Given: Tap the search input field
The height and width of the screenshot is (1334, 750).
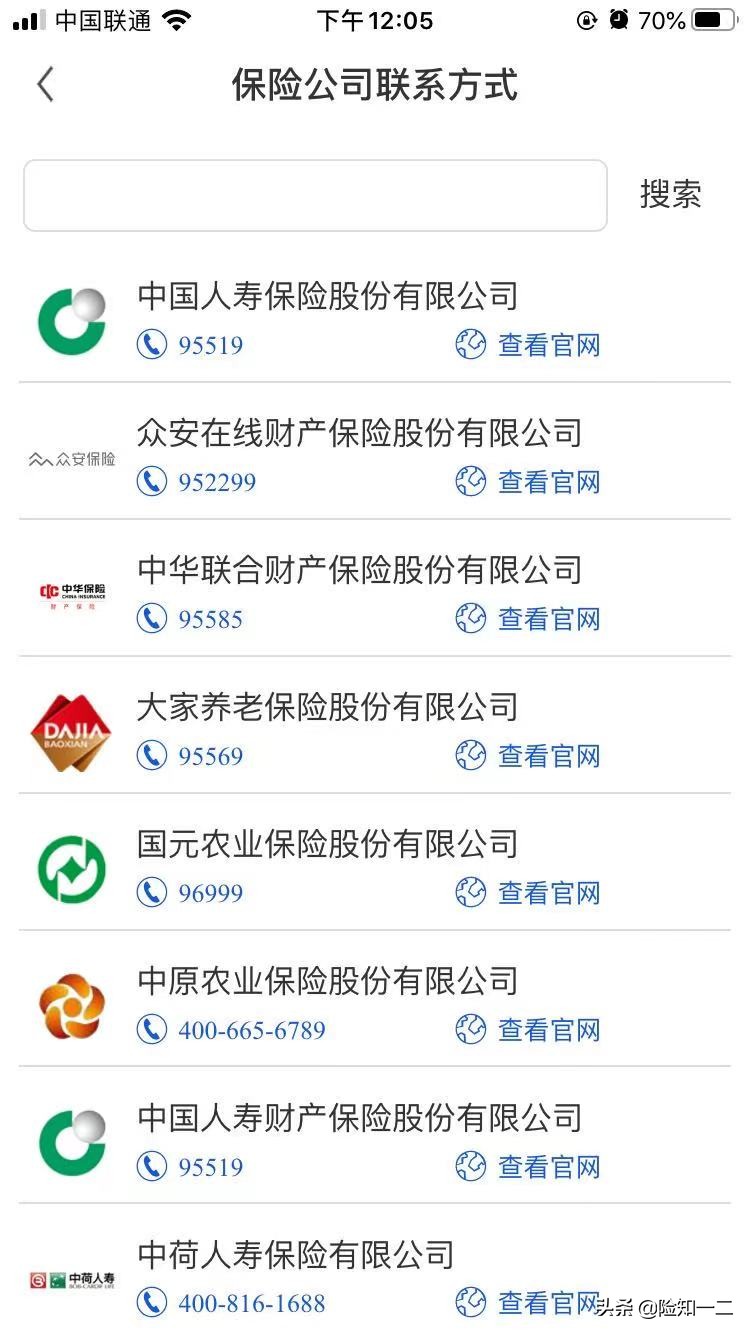Looking at the screenshot, I should coord(315,195).
